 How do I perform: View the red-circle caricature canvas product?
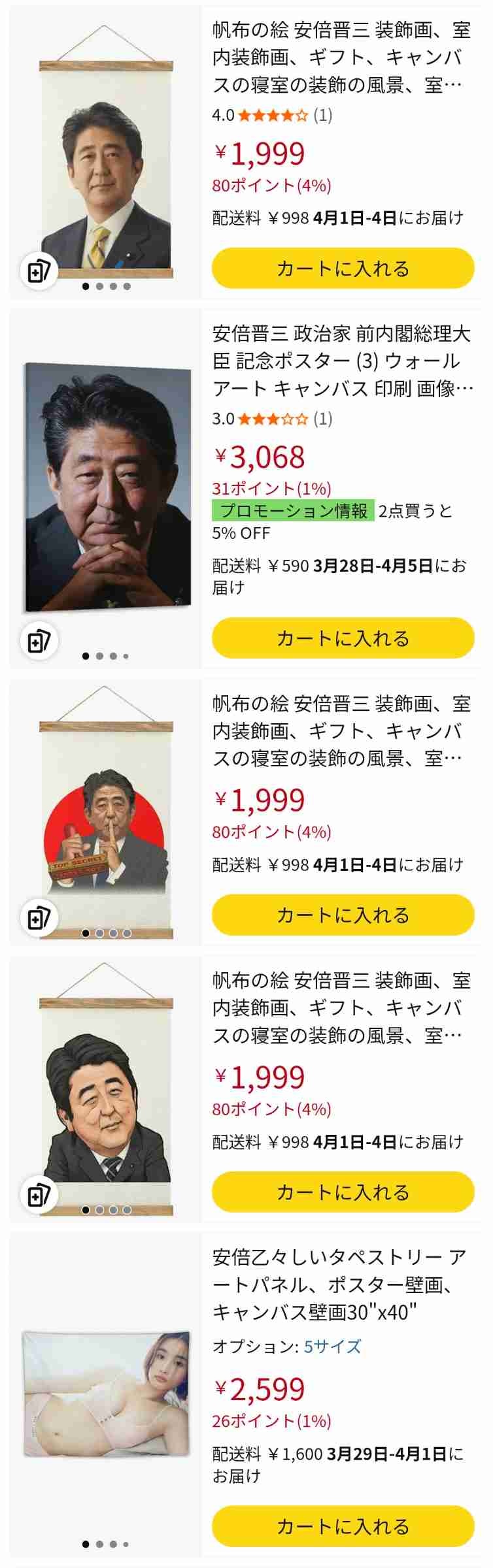(342, 730)
